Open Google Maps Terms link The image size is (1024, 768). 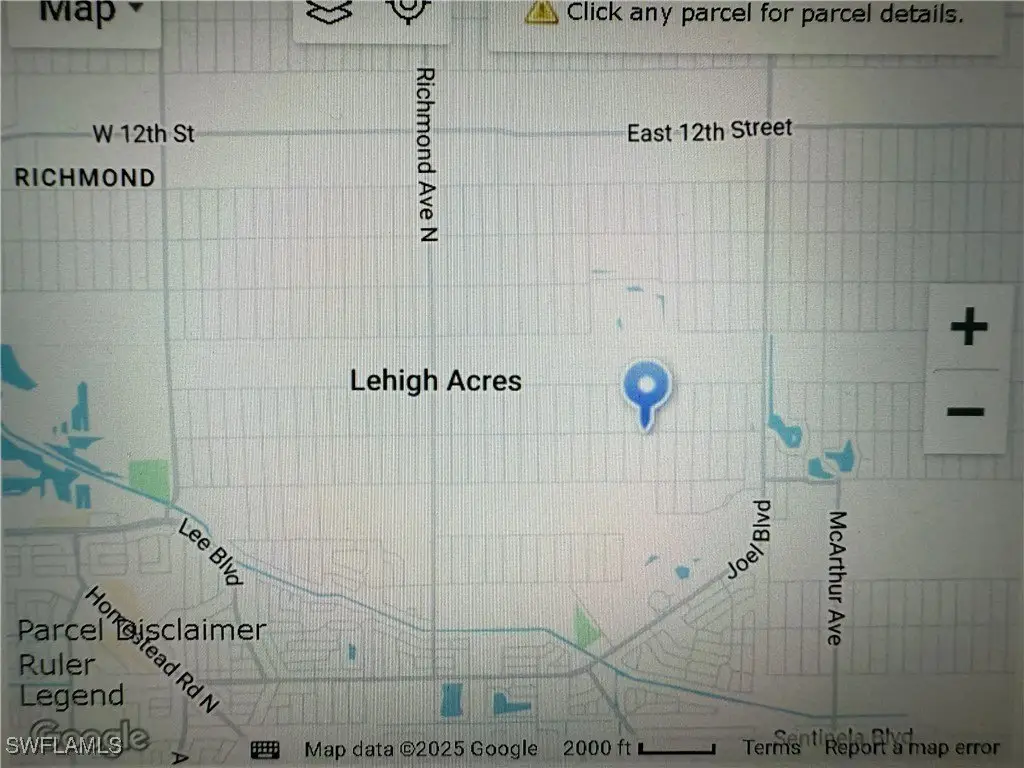[x=770, y=747]
